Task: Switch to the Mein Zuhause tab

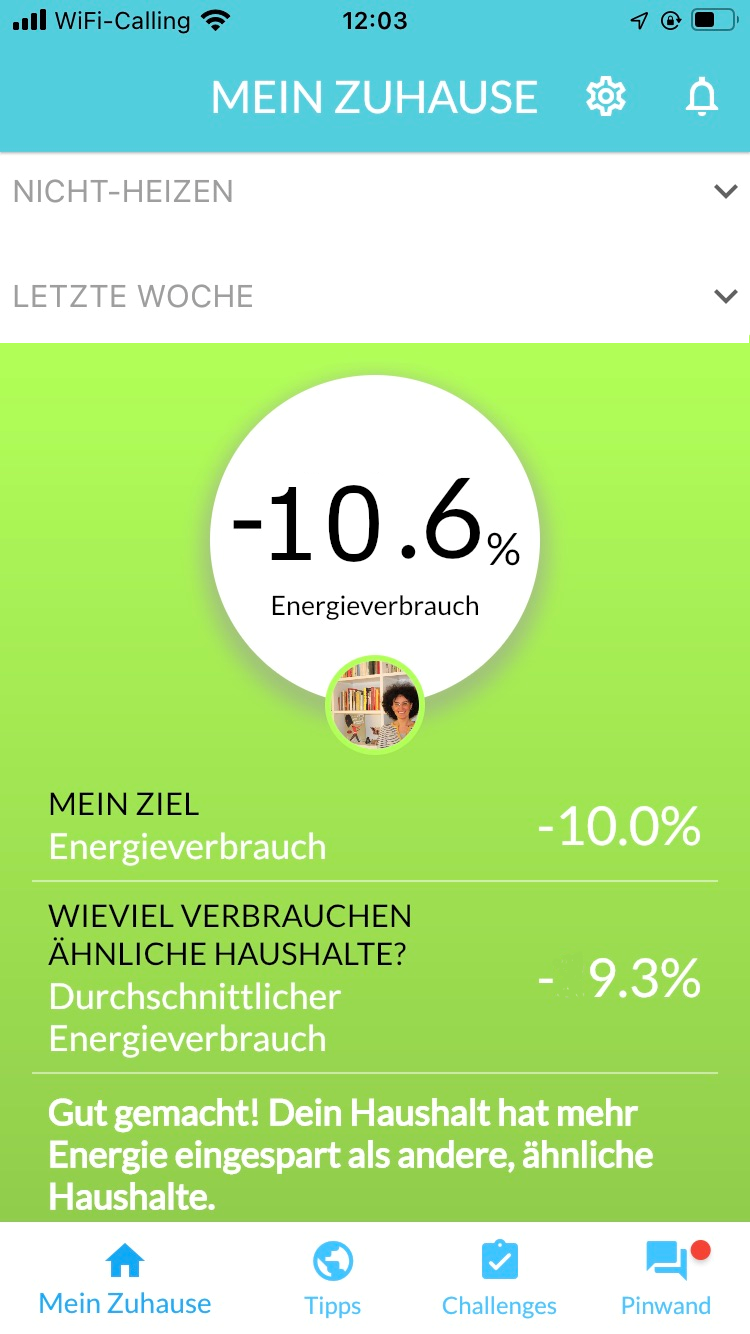Action: click(125, 1278)
